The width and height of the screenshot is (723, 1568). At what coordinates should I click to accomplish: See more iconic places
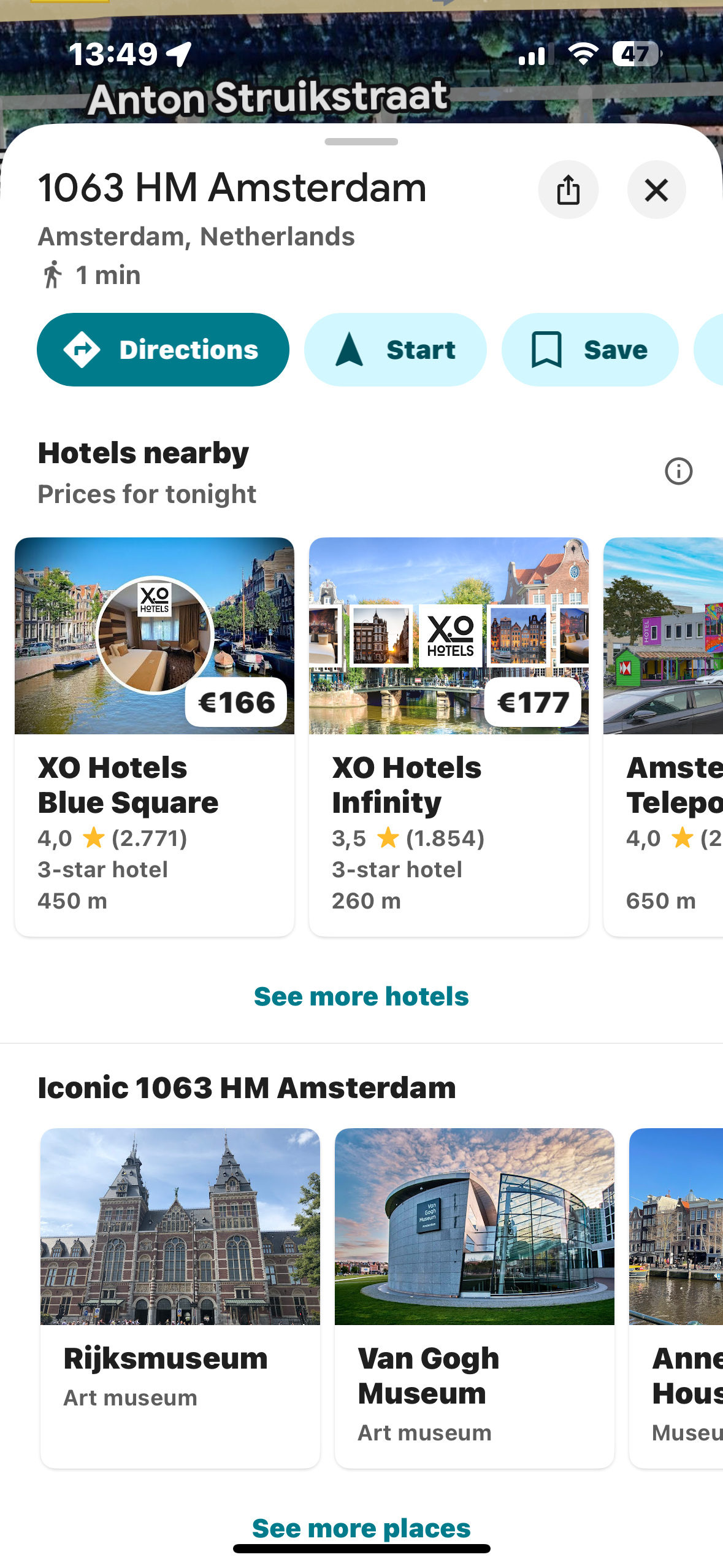361,1528
